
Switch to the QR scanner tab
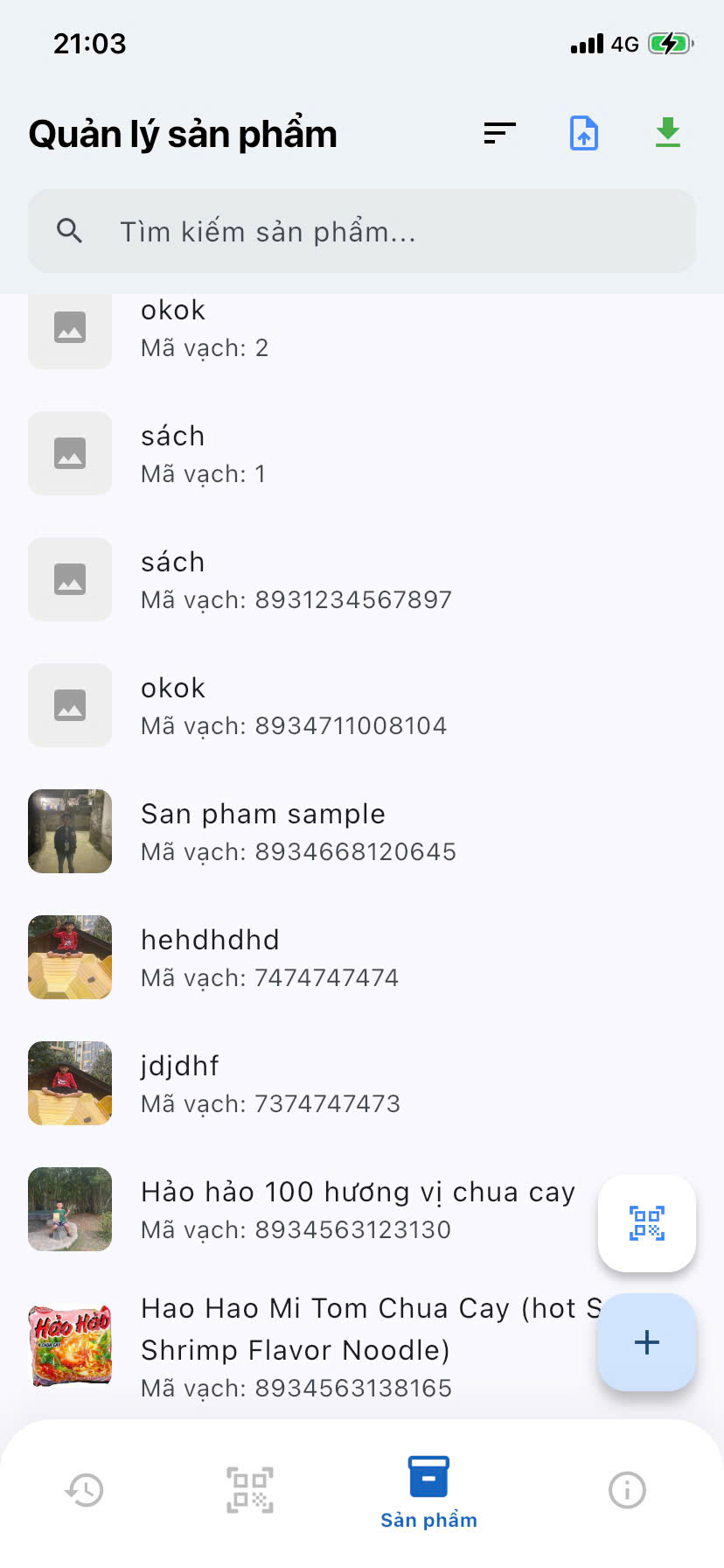(x=250, y=1489)
